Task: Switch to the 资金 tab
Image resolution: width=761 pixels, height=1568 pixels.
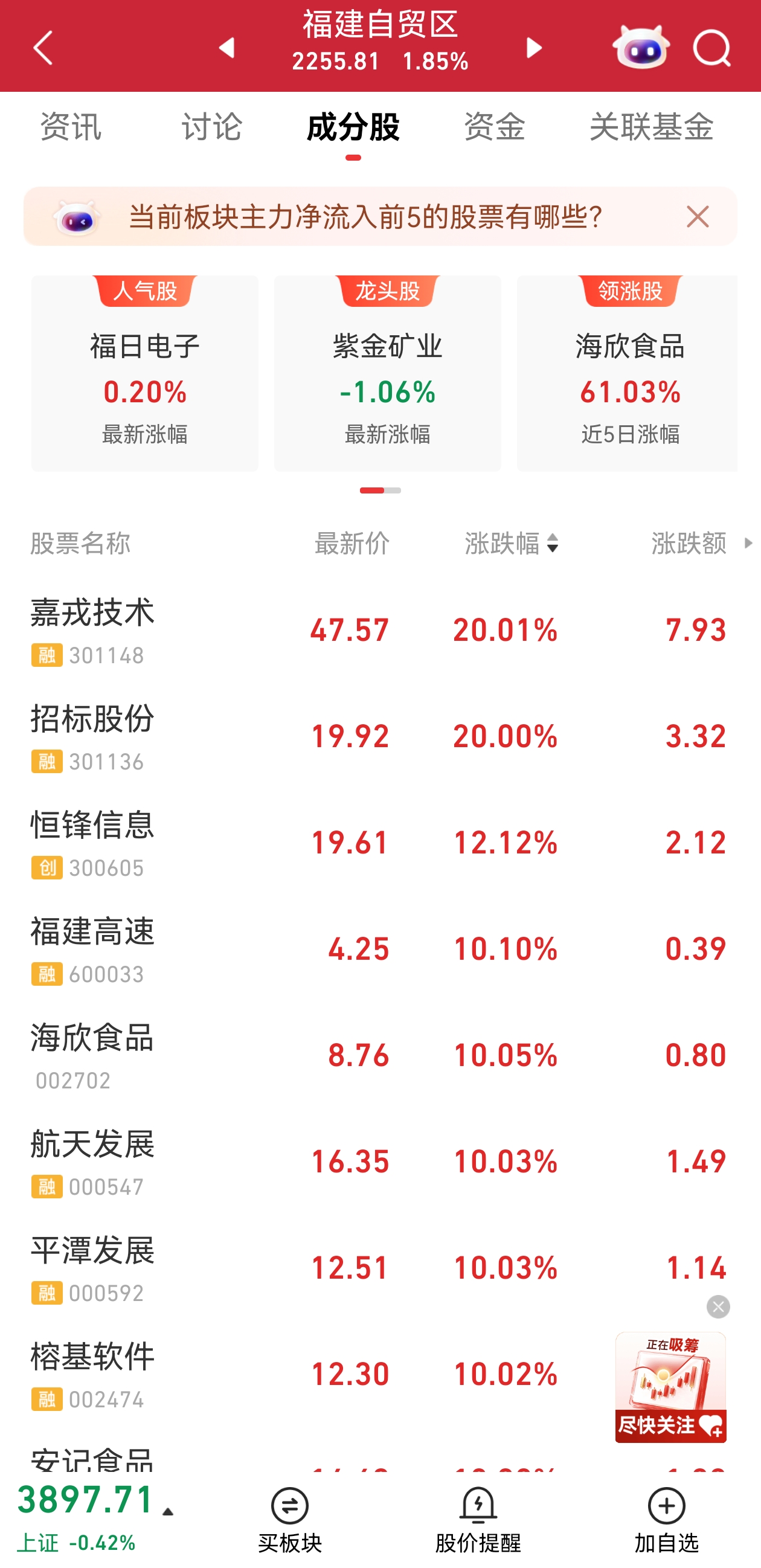Action: [494, 127]
